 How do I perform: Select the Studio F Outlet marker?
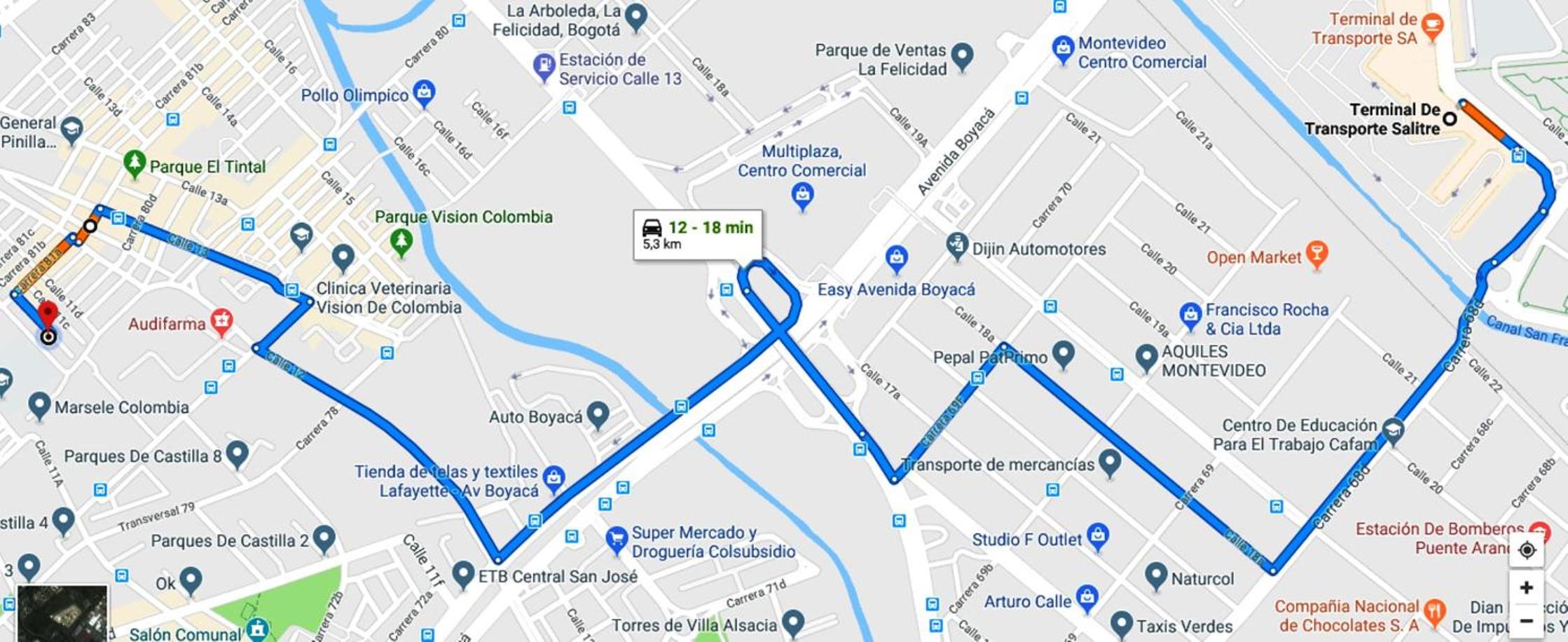point(1097,536)
